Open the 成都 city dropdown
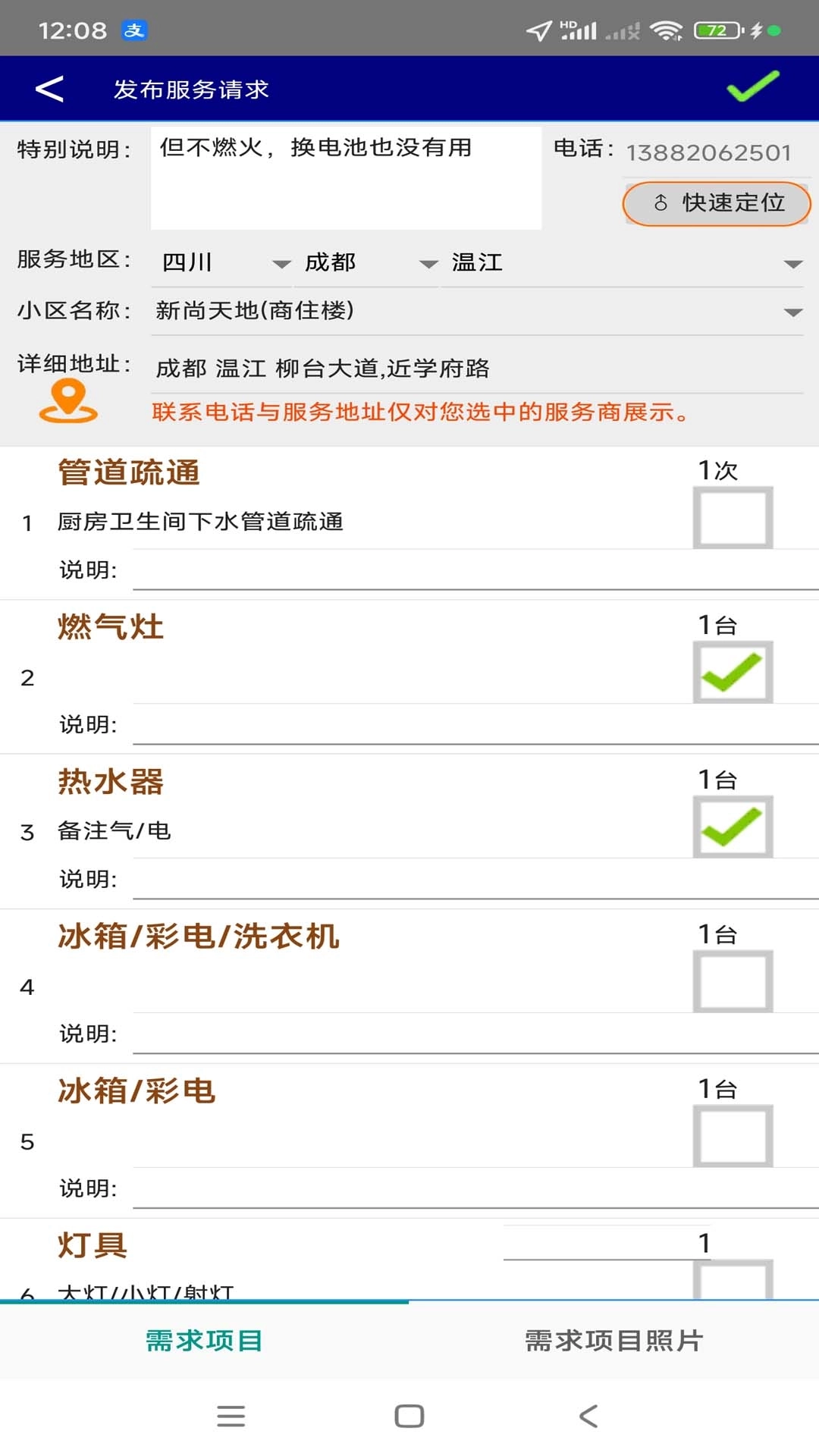This screenshot has width=819, height=1456. click(x=366, y=263)
